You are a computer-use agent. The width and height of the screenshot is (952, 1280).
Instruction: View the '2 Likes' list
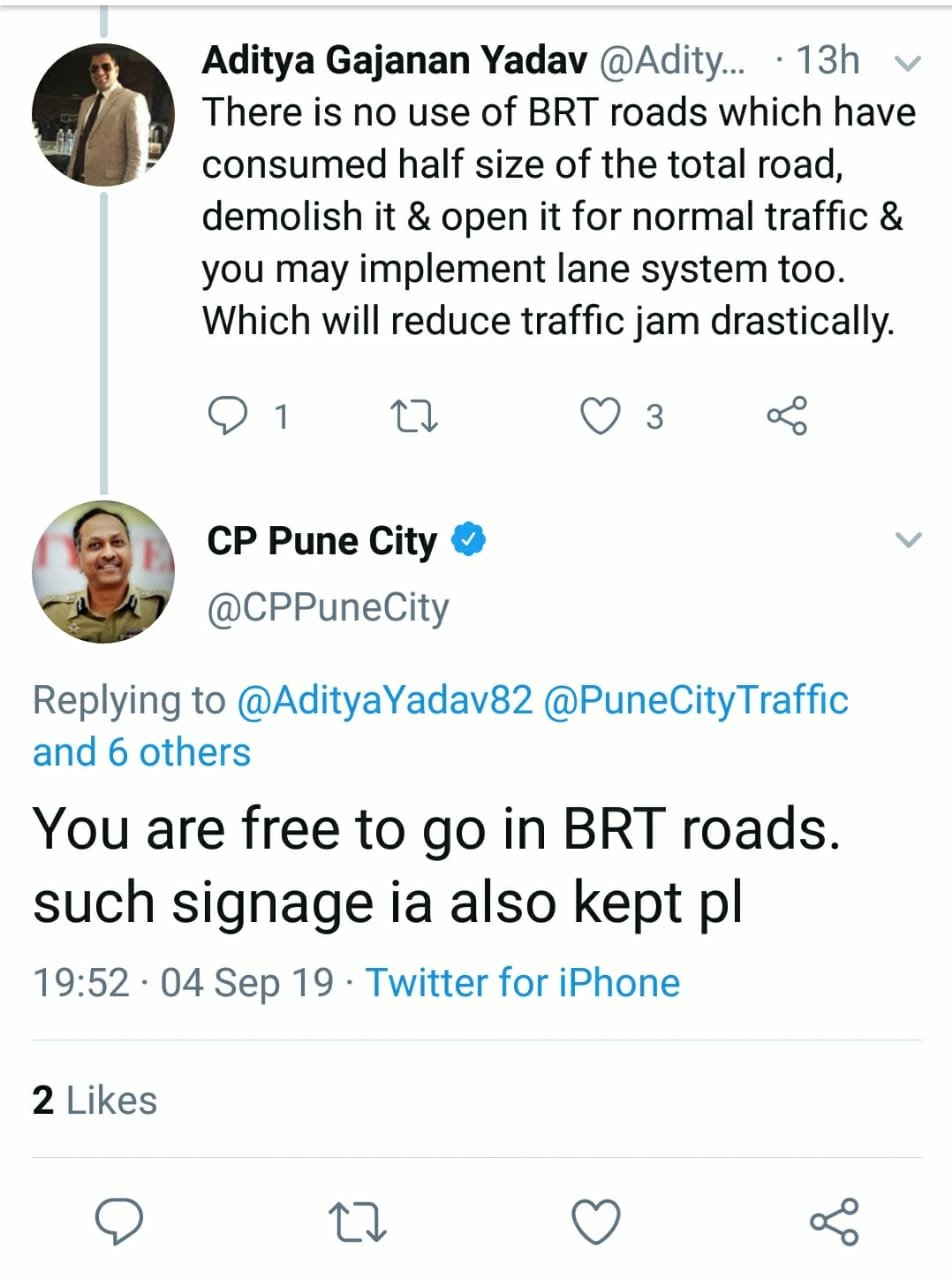click(x=93, y=1099)
